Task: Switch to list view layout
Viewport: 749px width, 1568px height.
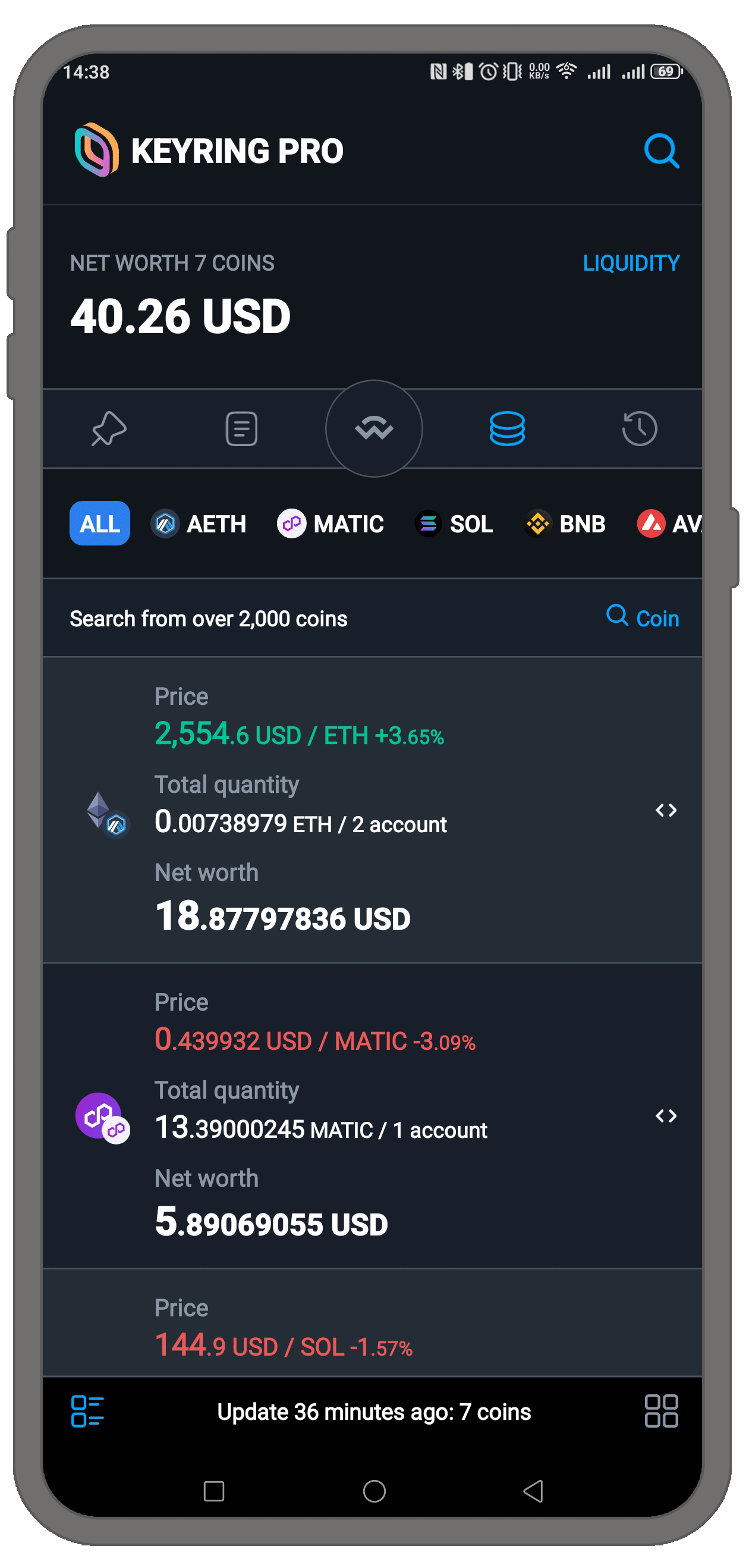Action: pyautogui.click(x=87, y=1411)
